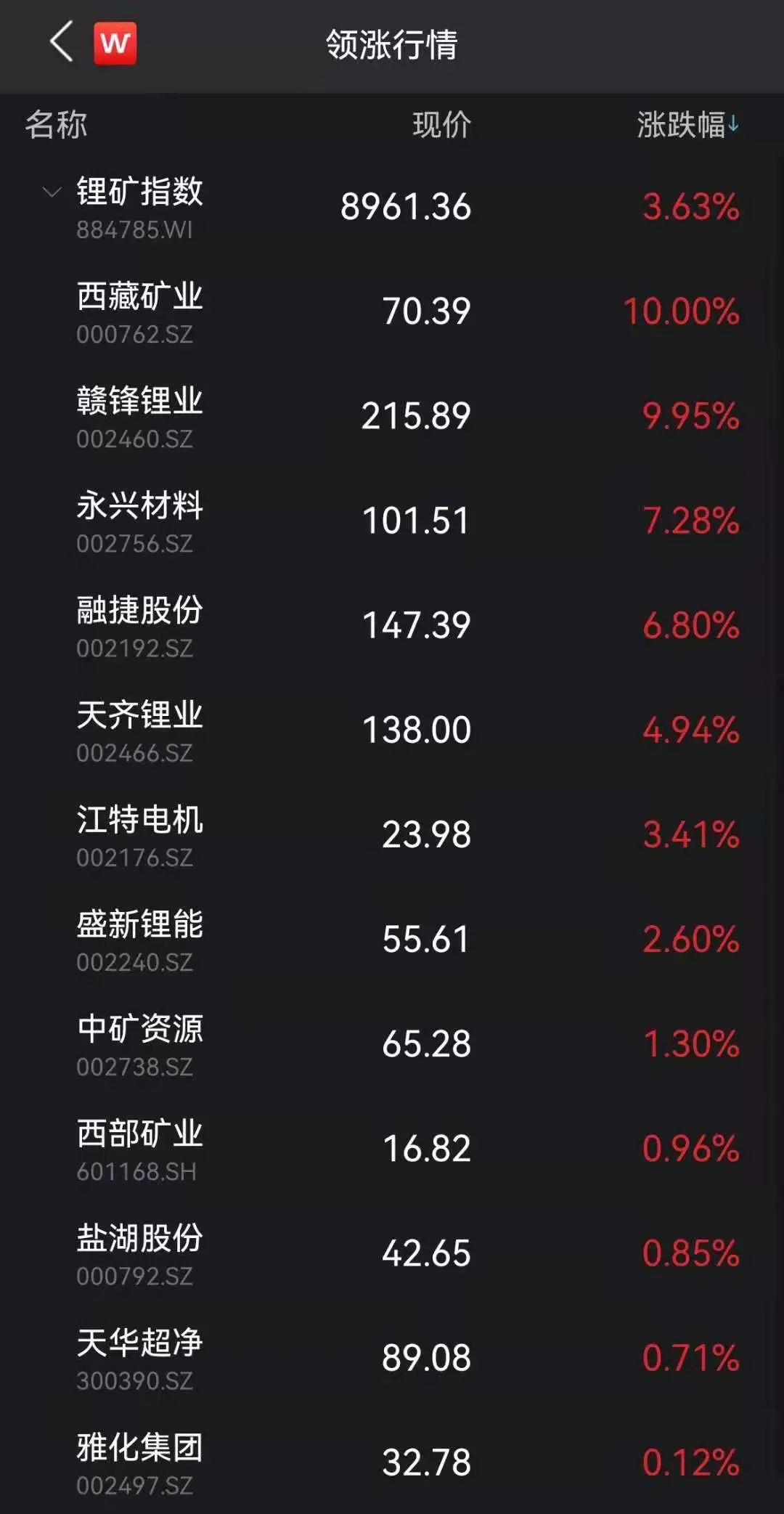Image resolution: width=784 pixels, height=1514 pixels.
Task: View 盛新锂能 stock page
Action: [139, 939]
